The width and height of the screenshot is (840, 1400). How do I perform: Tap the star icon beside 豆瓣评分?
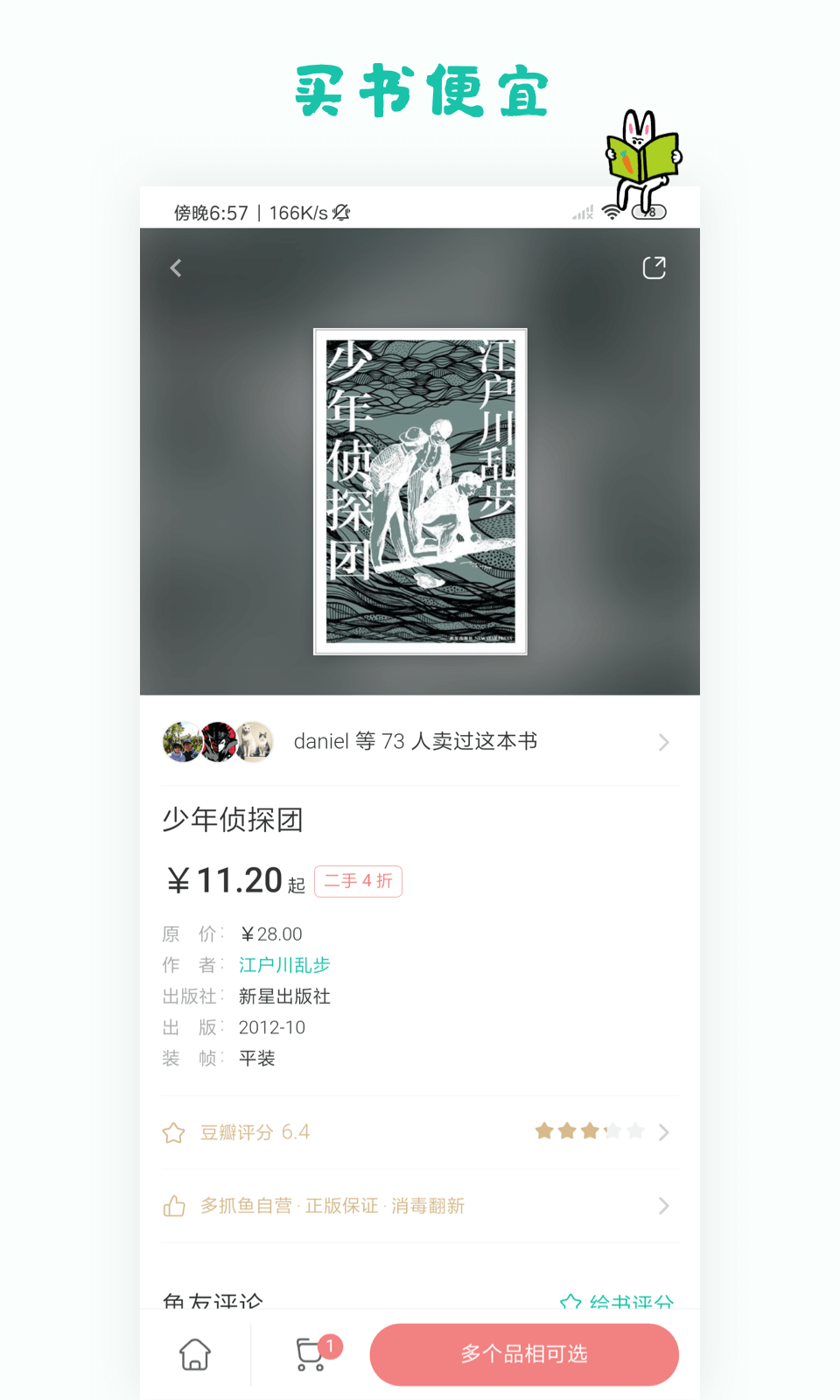pos(174,1132)
